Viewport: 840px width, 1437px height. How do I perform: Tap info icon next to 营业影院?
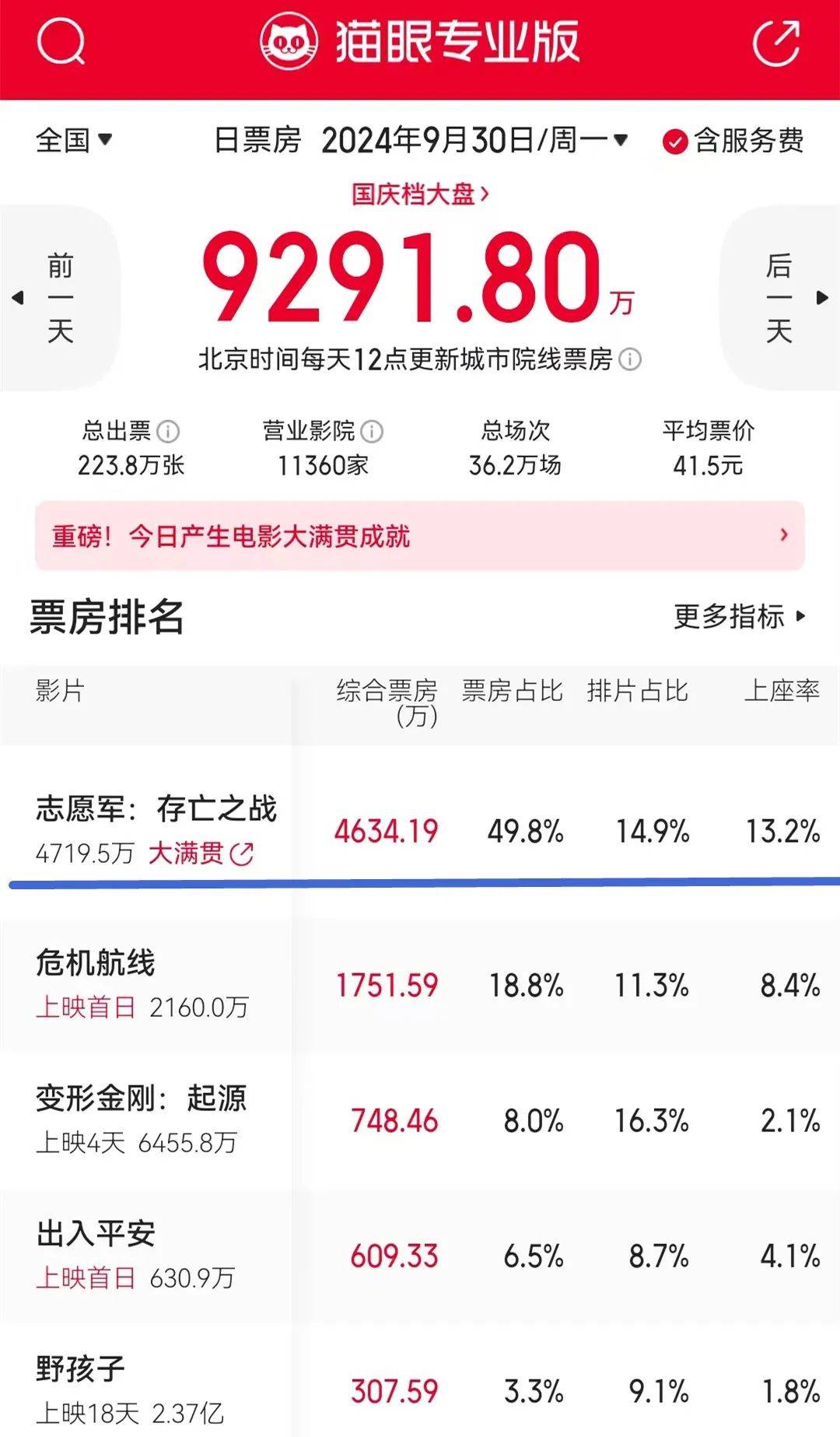pyautogui.click(x=372, y=431)
